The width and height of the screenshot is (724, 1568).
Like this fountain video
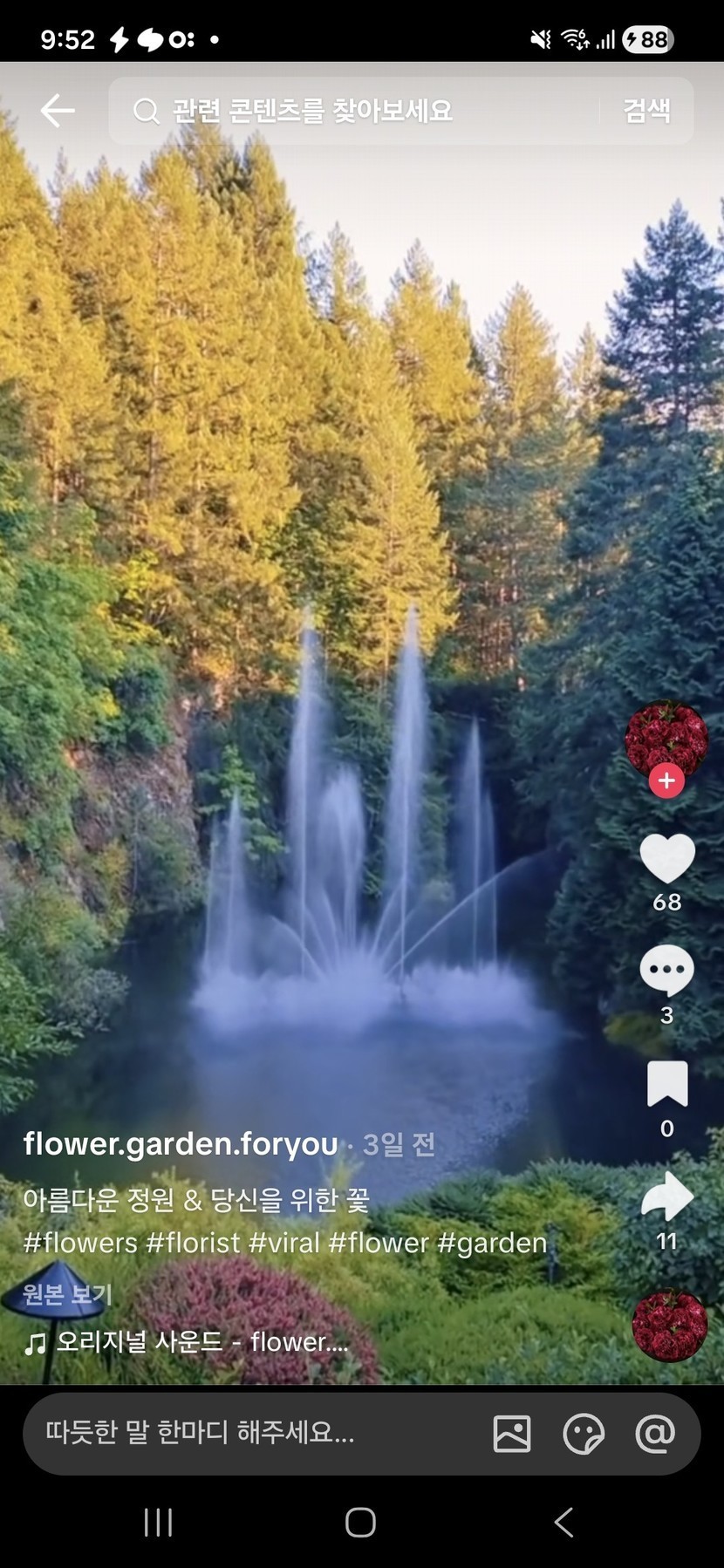(667, 859)
